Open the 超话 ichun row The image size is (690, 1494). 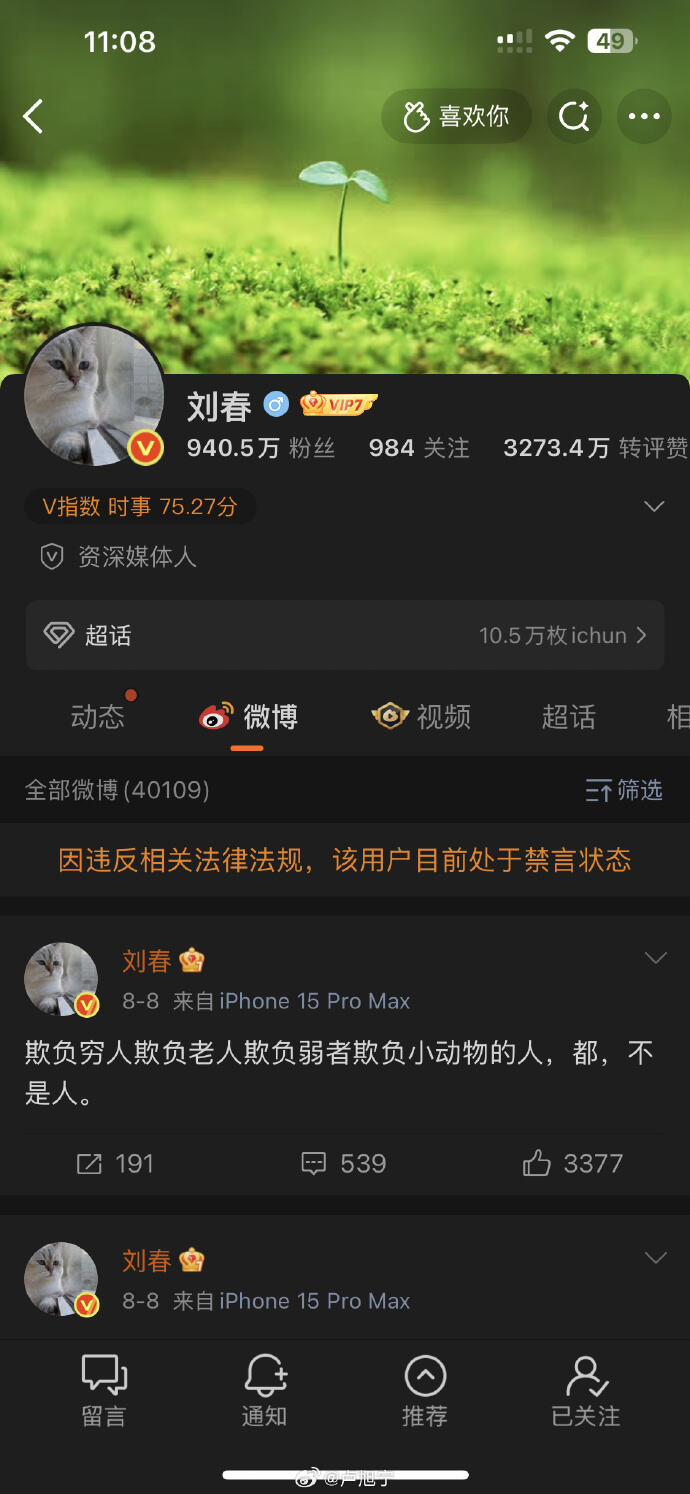tap(345, 635)
